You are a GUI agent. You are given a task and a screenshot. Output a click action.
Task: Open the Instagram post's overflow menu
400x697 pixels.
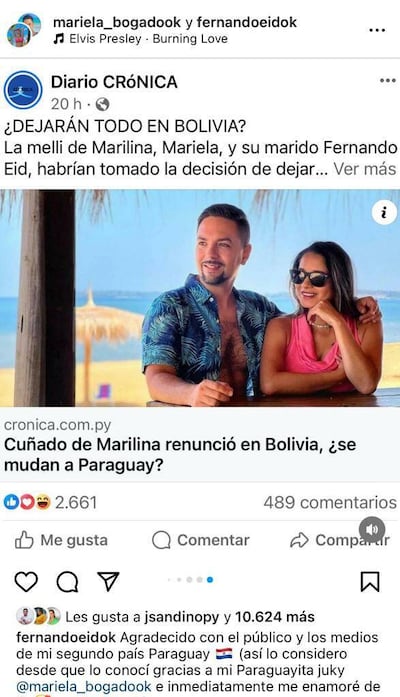click(377, 30)
